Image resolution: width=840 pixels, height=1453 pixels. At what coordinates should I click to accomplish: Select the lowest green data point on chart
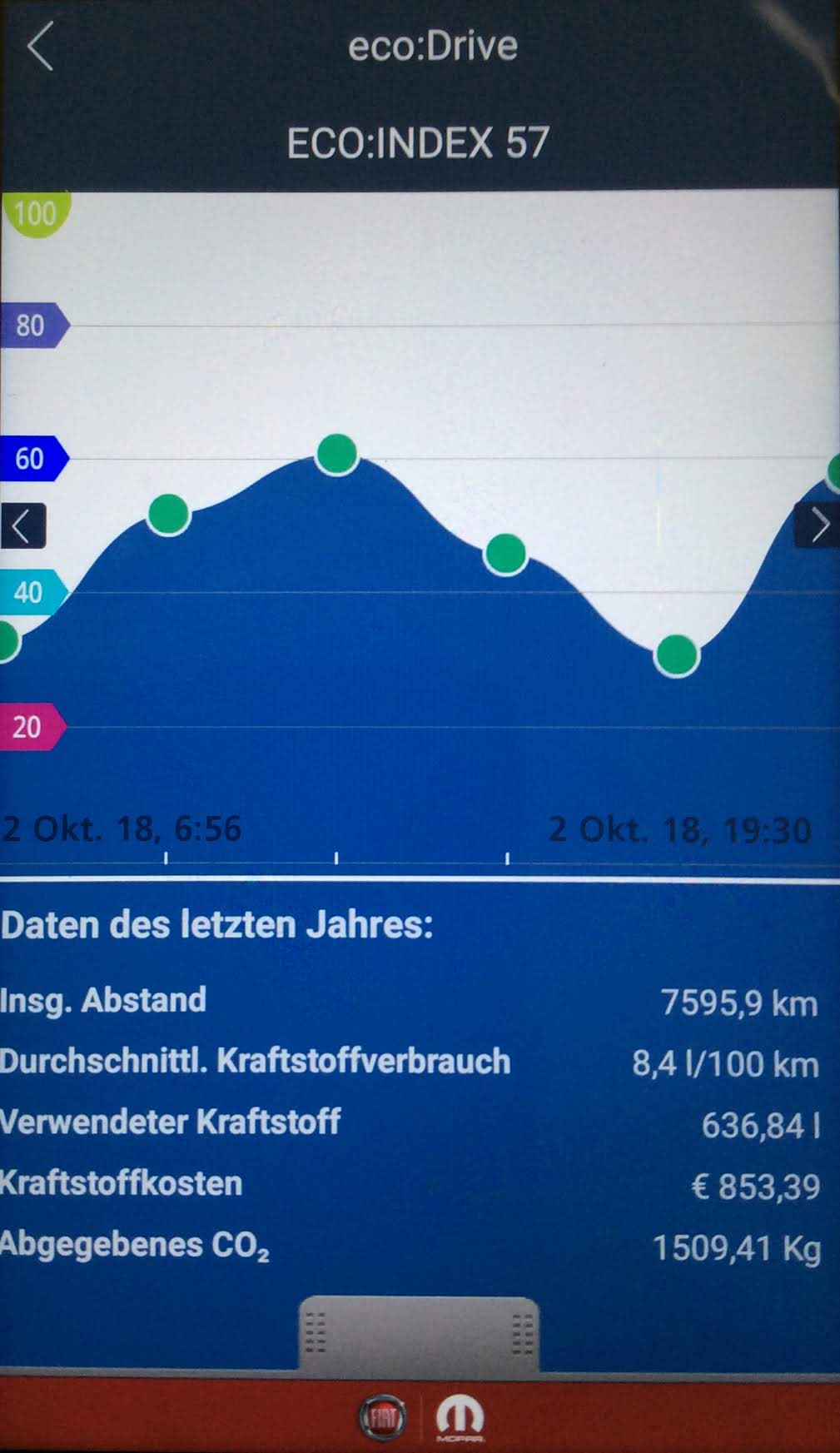676,656
